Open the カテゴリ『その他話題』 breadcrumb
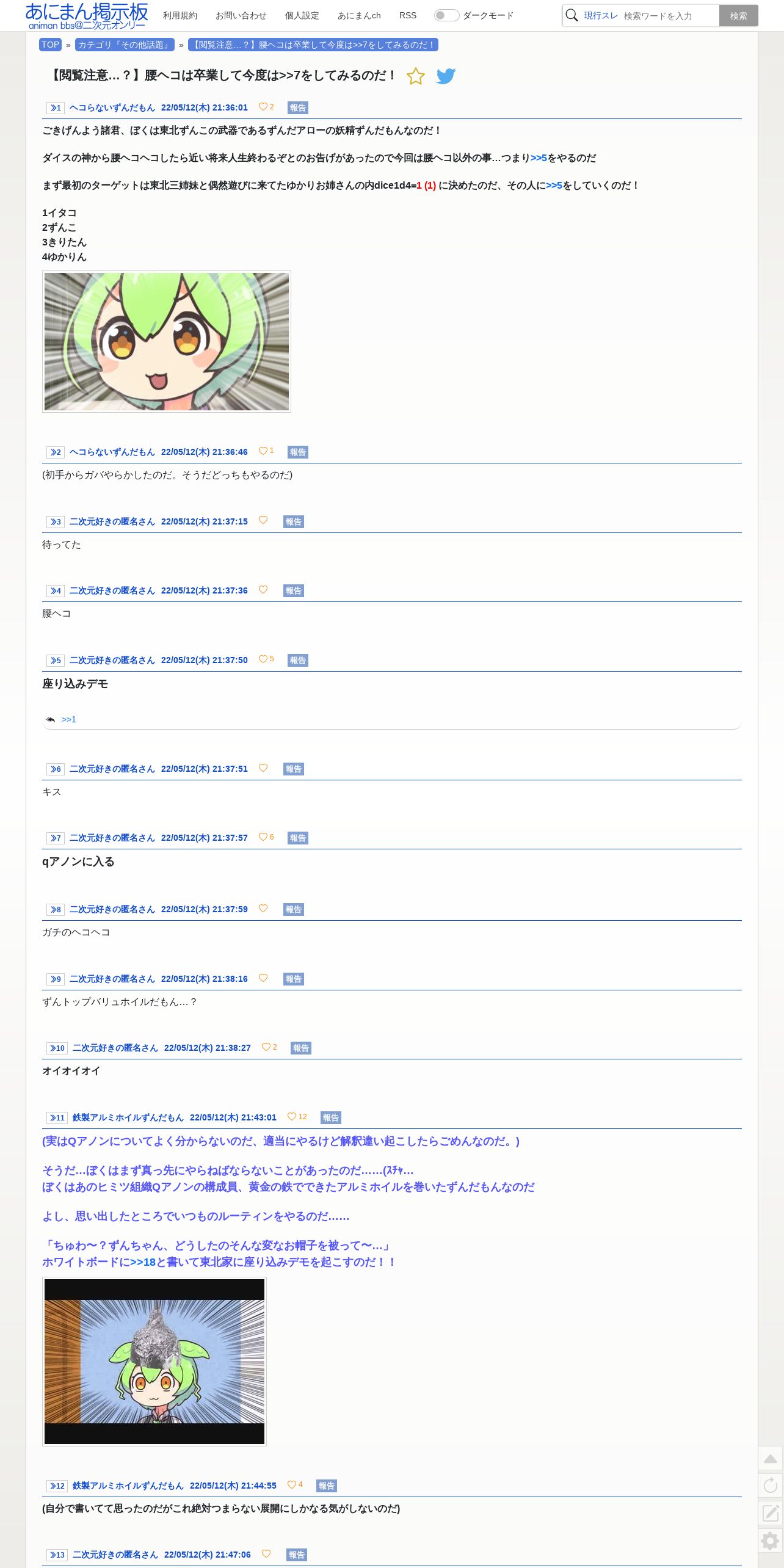 pyautogui.click(x=125, y=45)
